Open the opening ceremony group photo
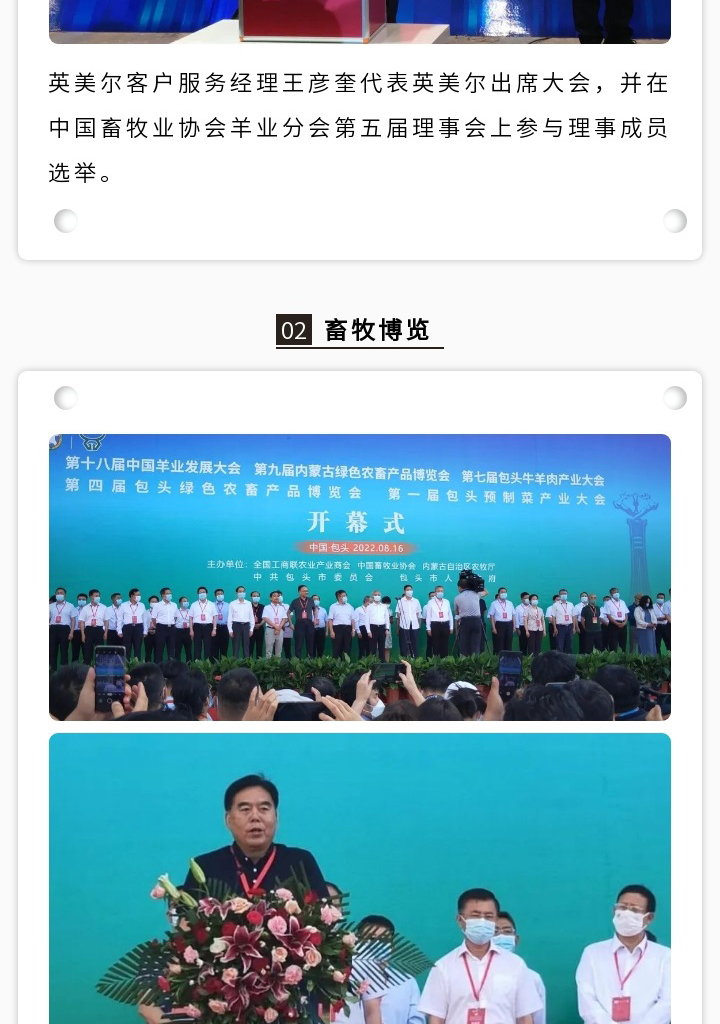720x1024 pixels. pyautogui.click(x=360, y=577)
